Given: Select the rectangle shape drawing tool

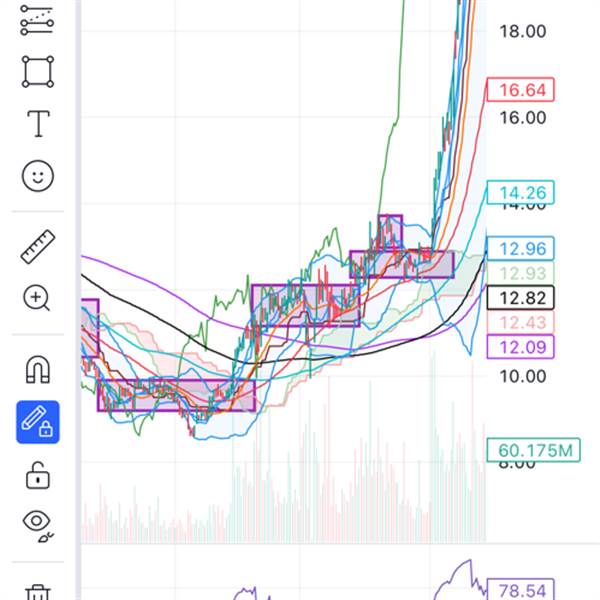Looking at the screenshot, I should (x=38, y=71).
